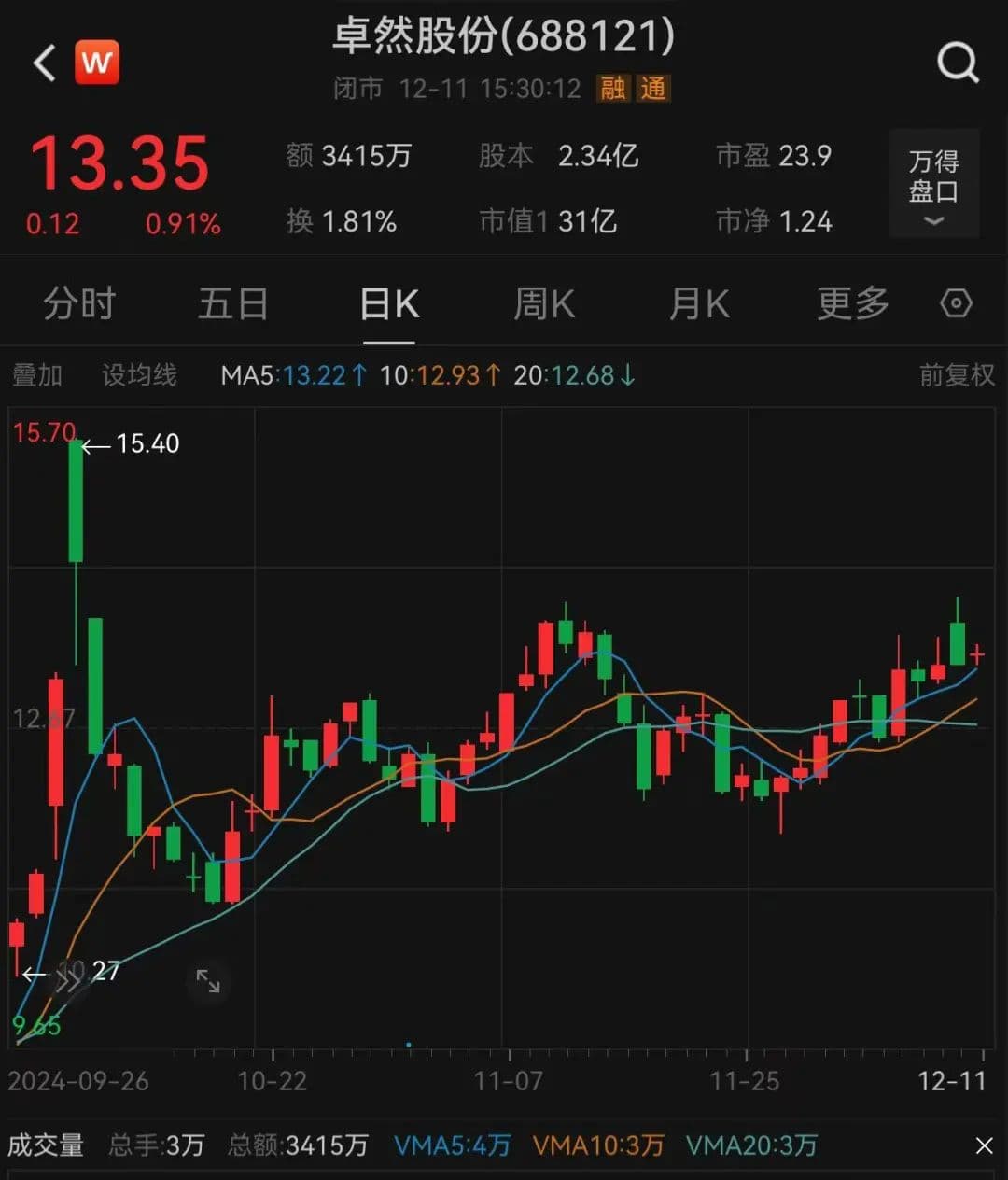The height and width of the screenshot is (1180, 1008).
Task: Switch to the 五日 chart tab
Action: click(233, 304)
